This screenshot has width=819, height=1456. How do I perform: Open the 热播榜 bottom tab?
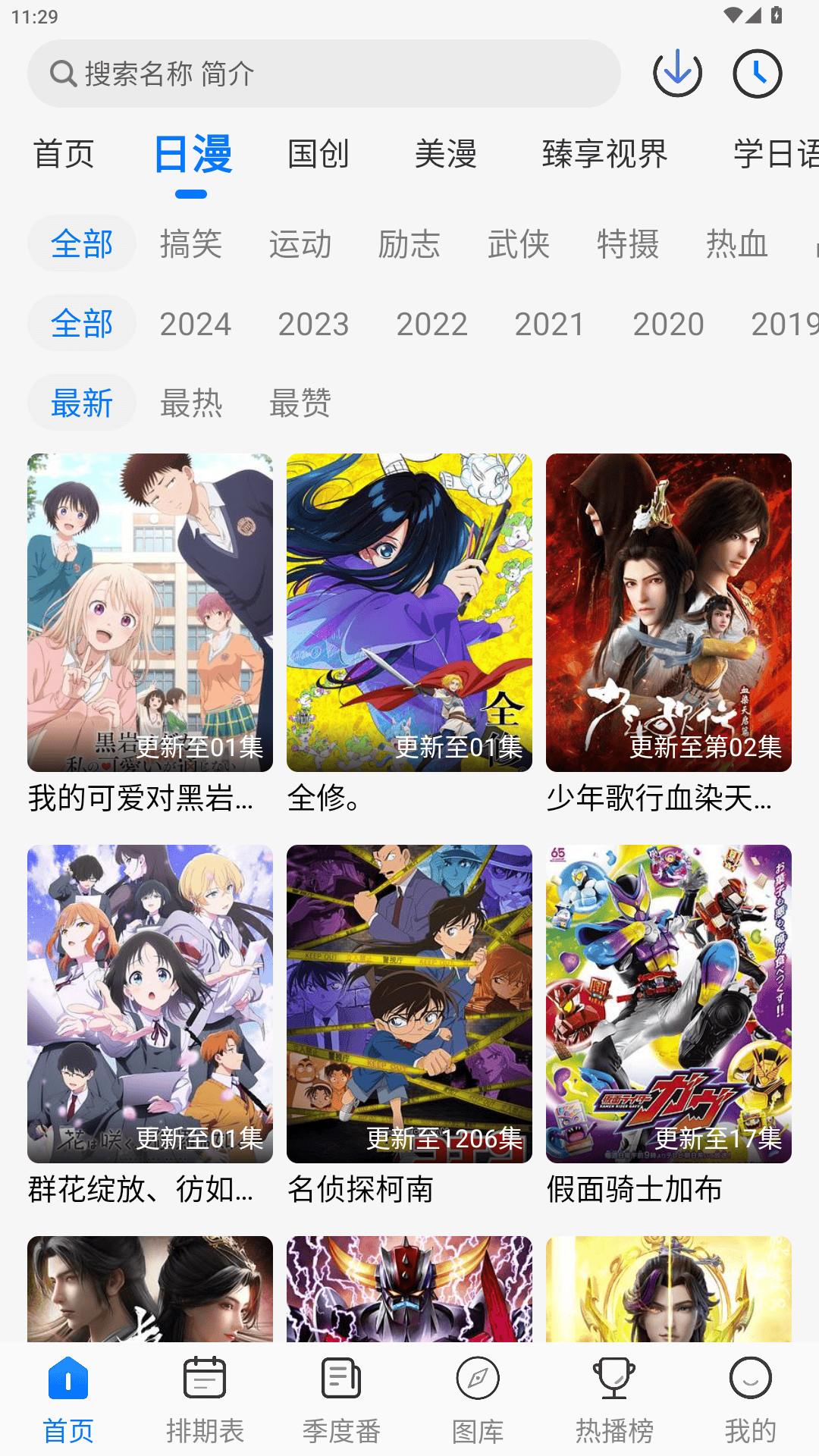tap(614, 1399)
